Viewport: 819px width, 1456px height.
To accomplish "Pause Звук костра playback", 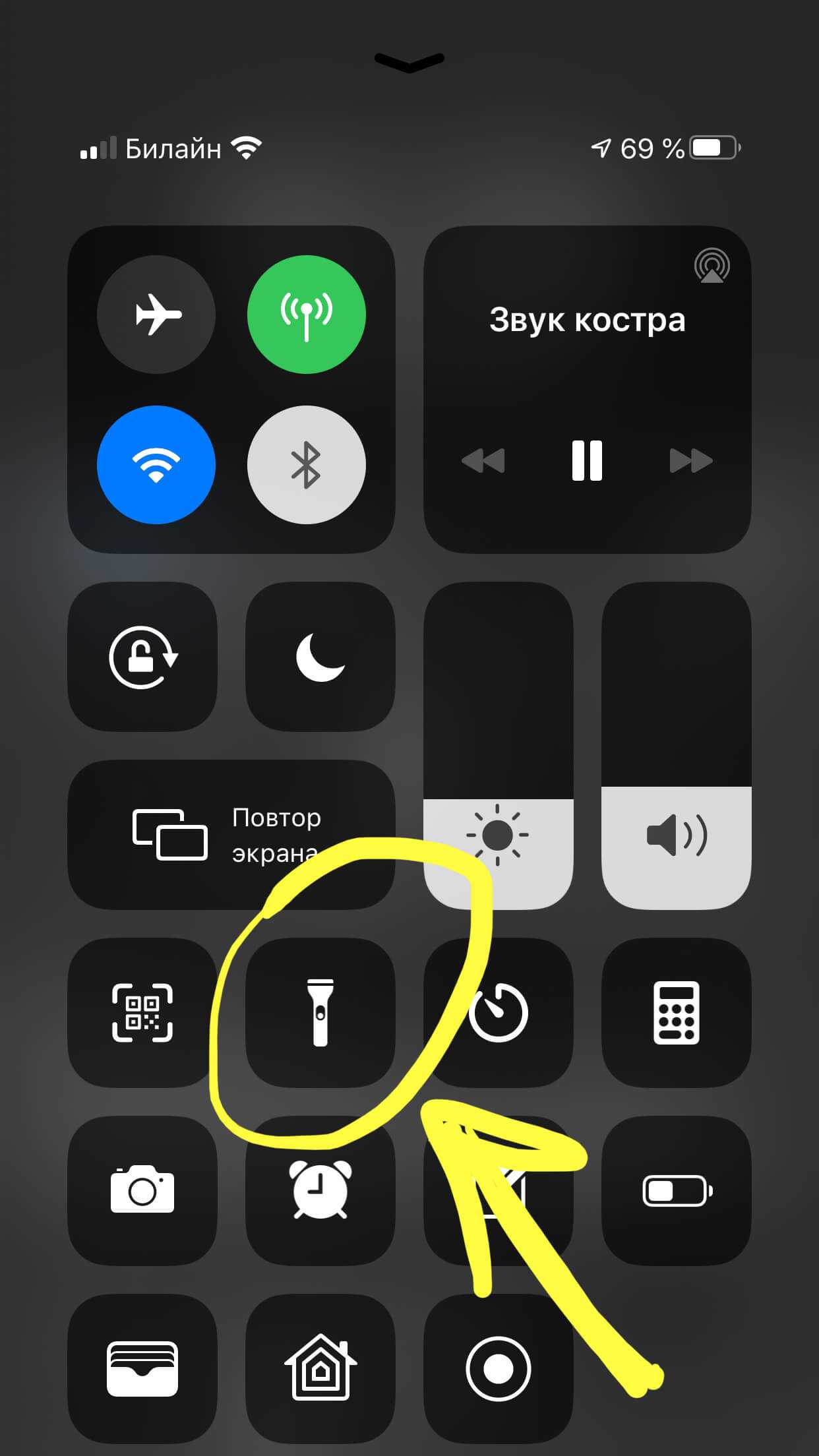I will click(587, 460).
